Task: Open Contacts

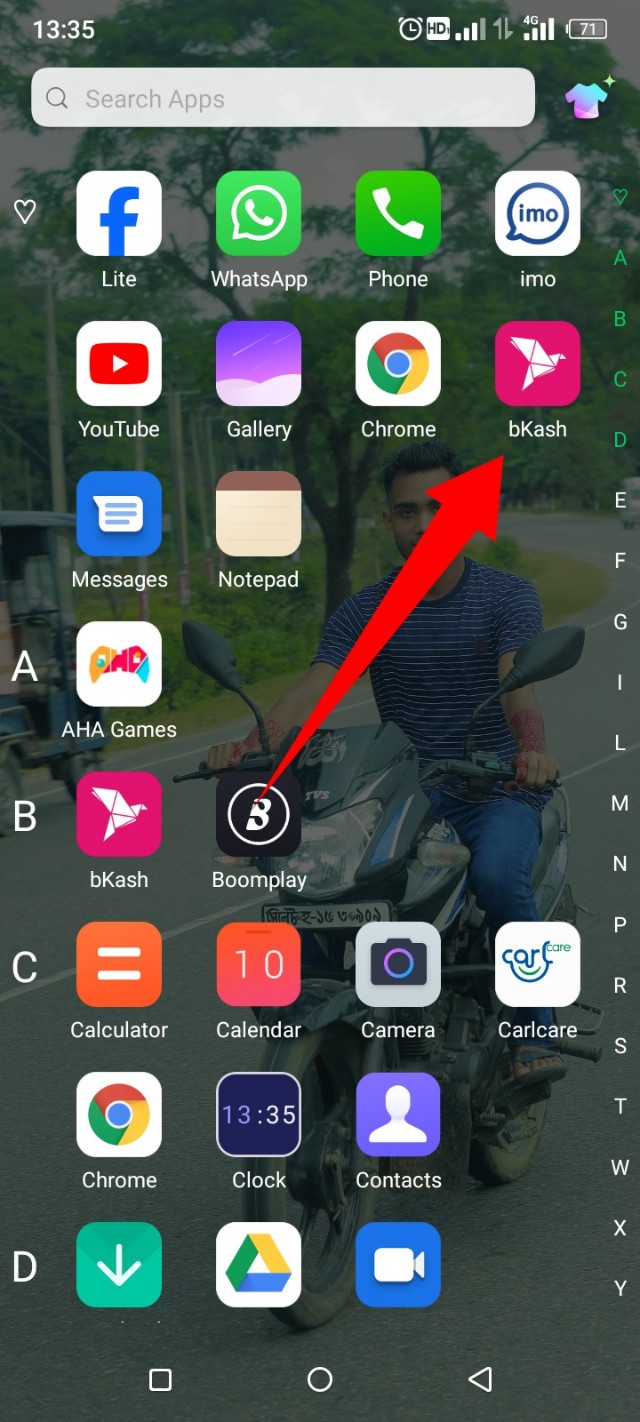Action: click(x=398, y=1114)
